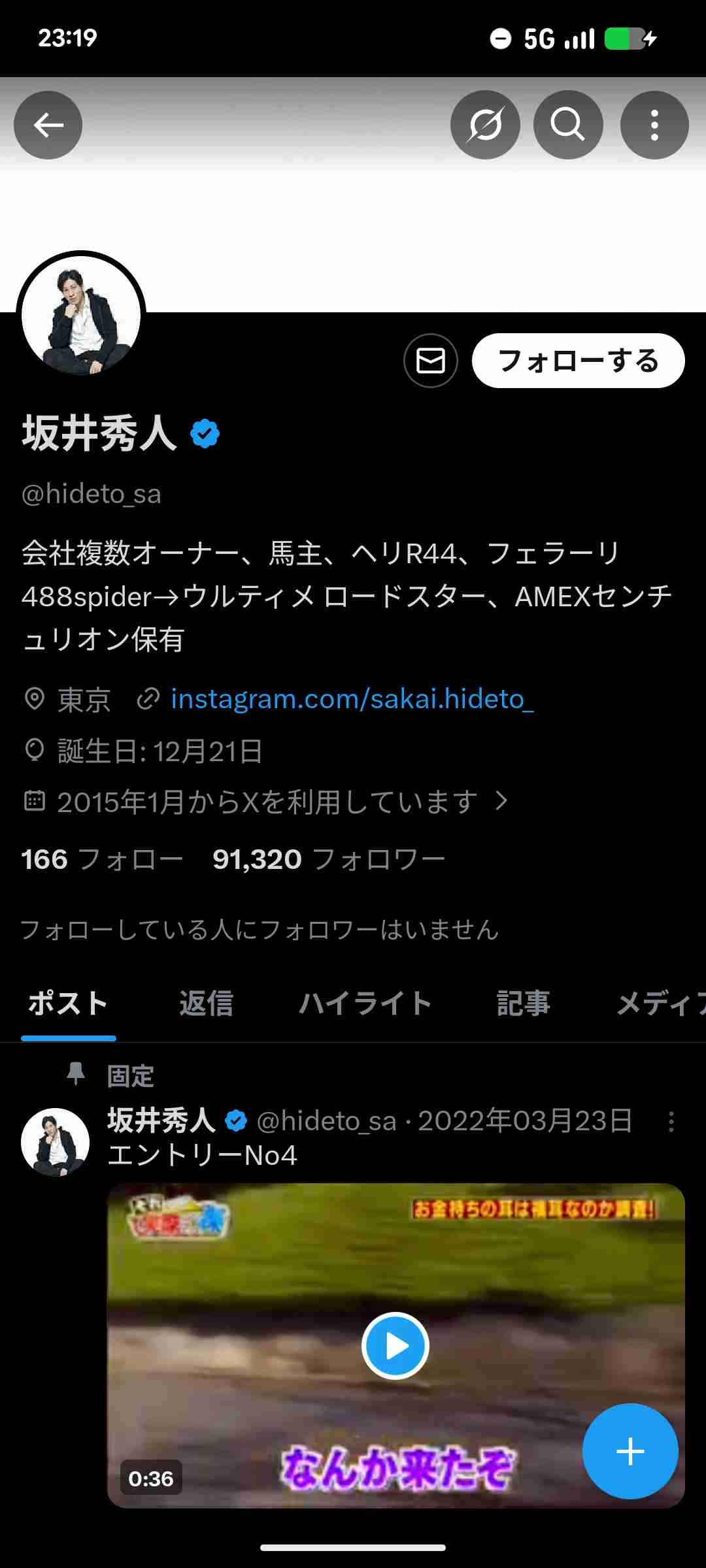Open the instagram.com/sakai.hideto_ link
706x1568 pixels.
click(352, 699)
